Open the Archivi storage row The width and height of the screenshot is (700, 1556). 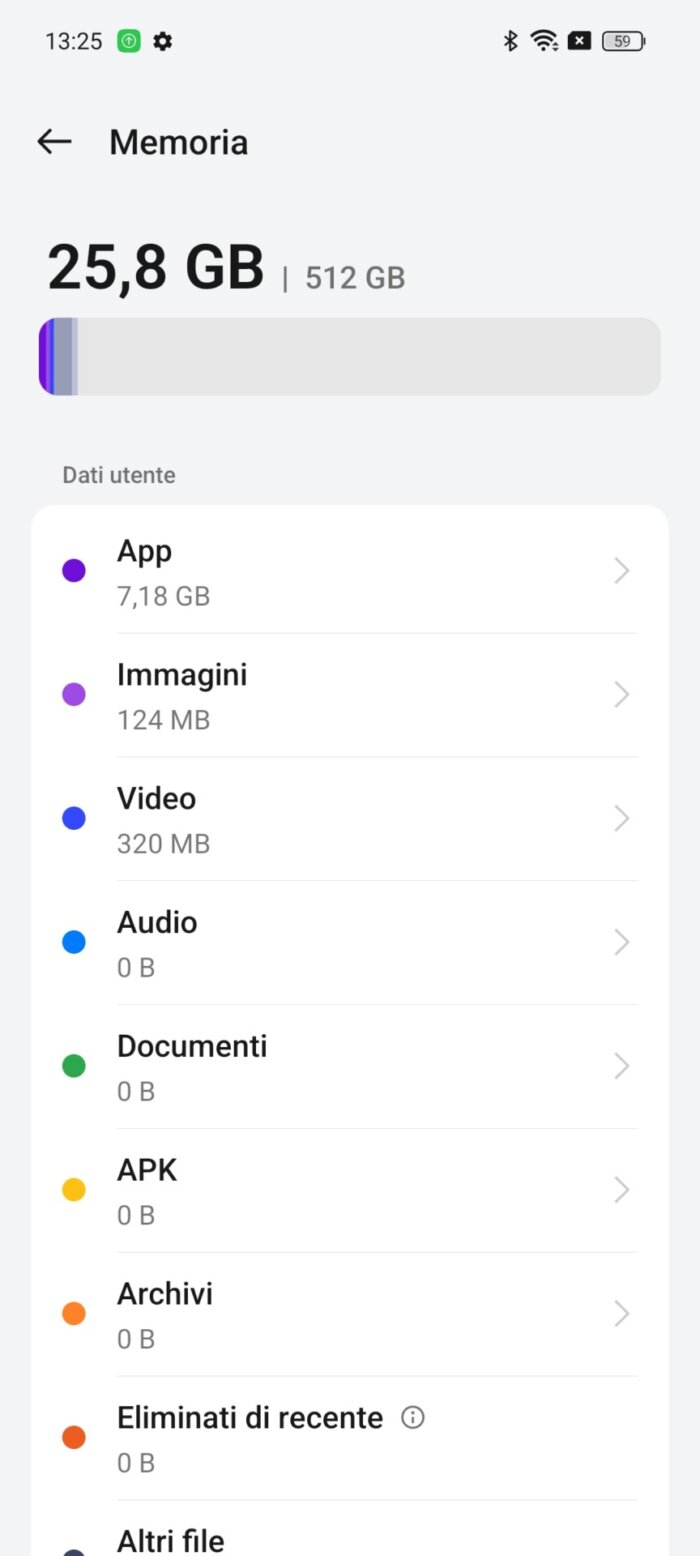pos(350,1315)
